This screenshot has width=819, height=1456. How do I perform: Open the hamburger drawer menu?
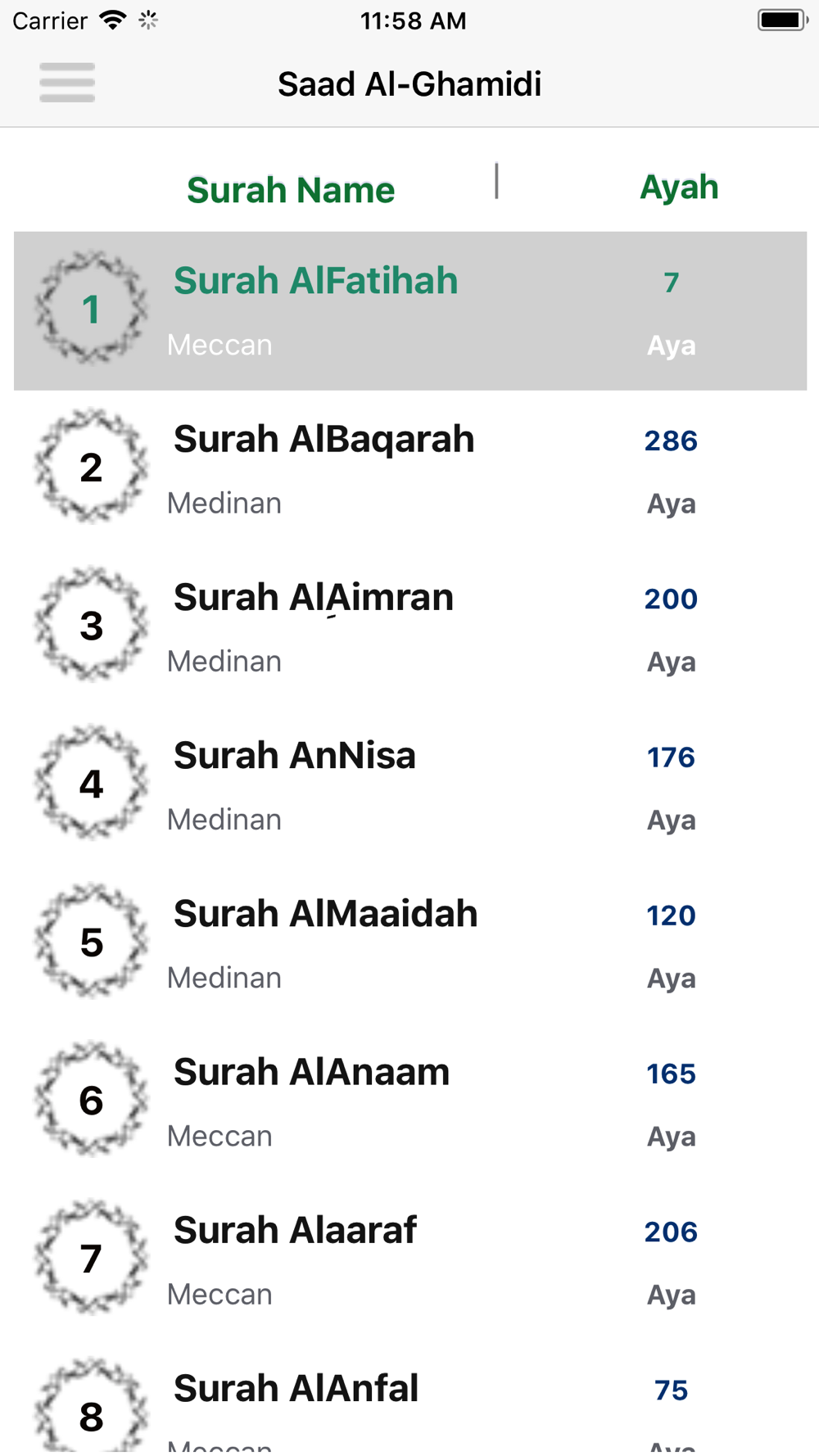[67, 83]
